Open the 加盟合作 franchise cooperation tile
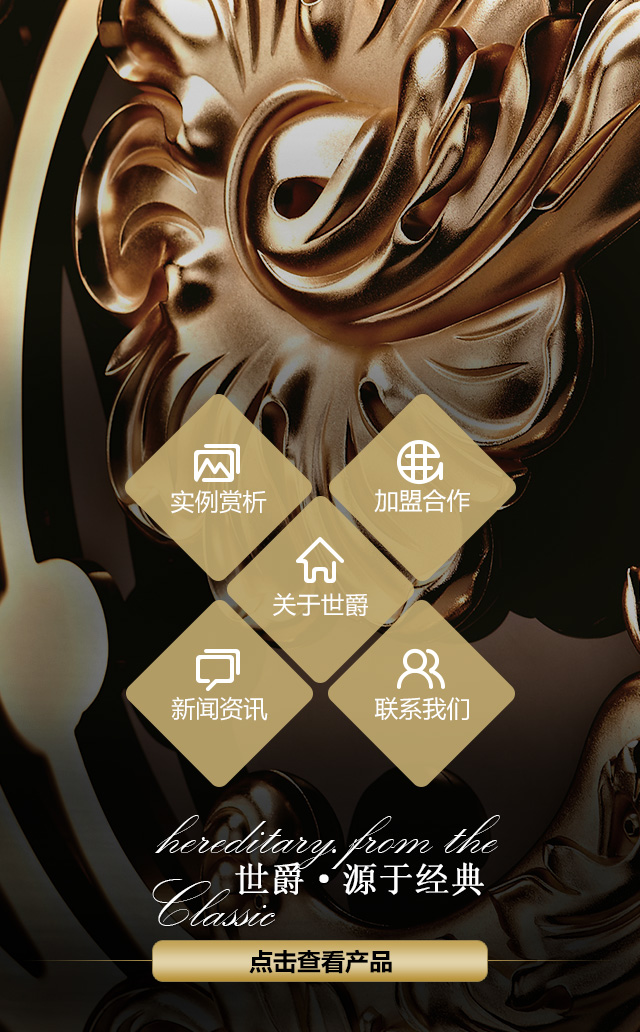 tap(422, 485)
